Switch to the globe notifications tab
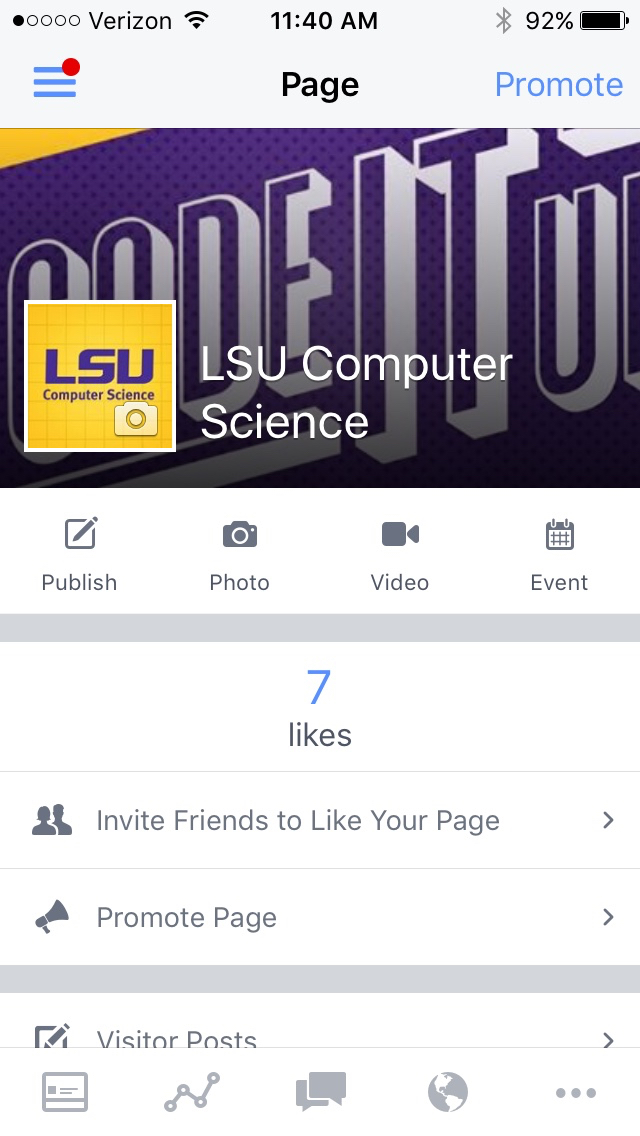This screenshot has height=1136, width=640. point(448,1092)
